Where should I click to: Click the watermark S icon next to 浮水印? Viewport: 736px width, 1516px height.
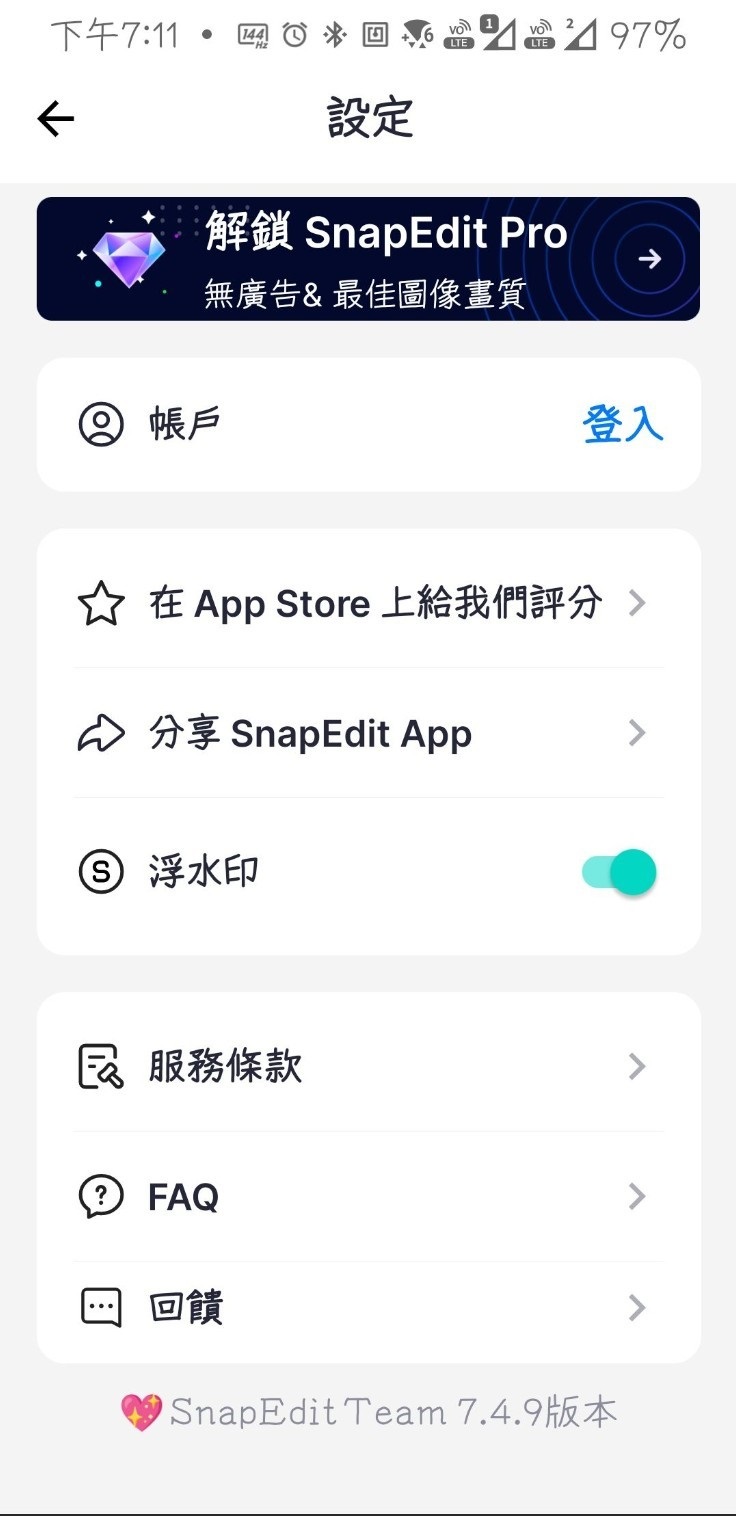pos(101,871)
